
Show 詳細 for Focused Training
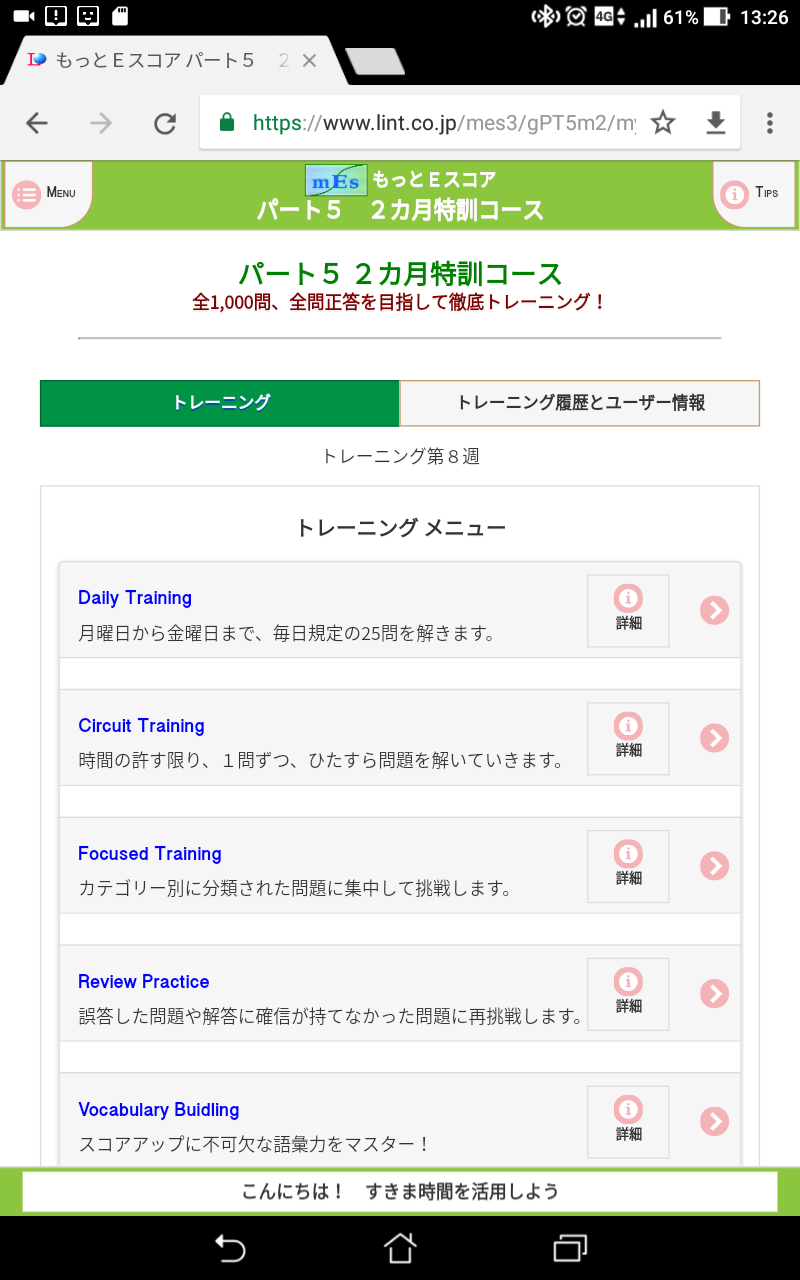tap(628, 866)
